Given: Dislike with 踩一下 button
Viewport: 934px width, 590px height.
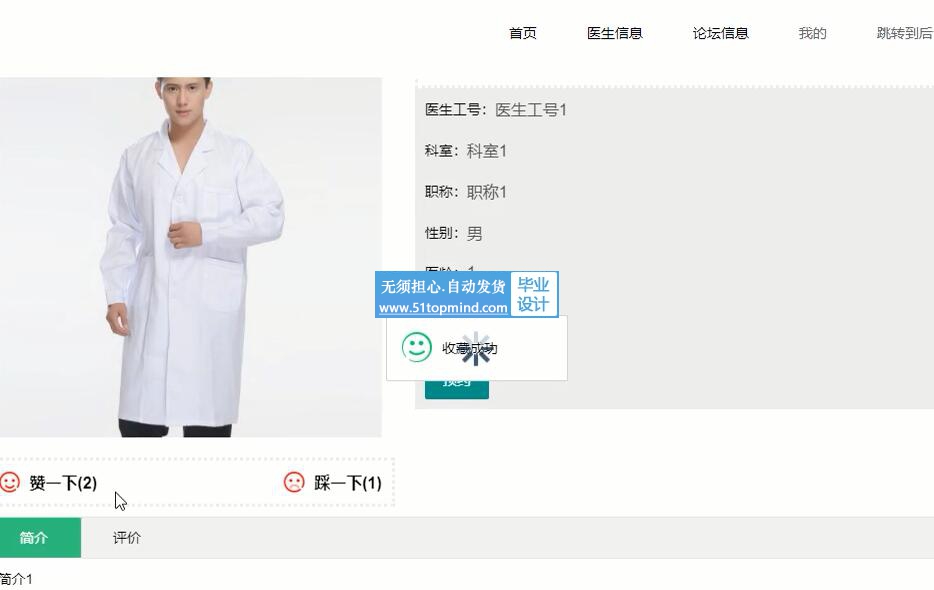Looking at the screenshot, I should coord(333,483).
